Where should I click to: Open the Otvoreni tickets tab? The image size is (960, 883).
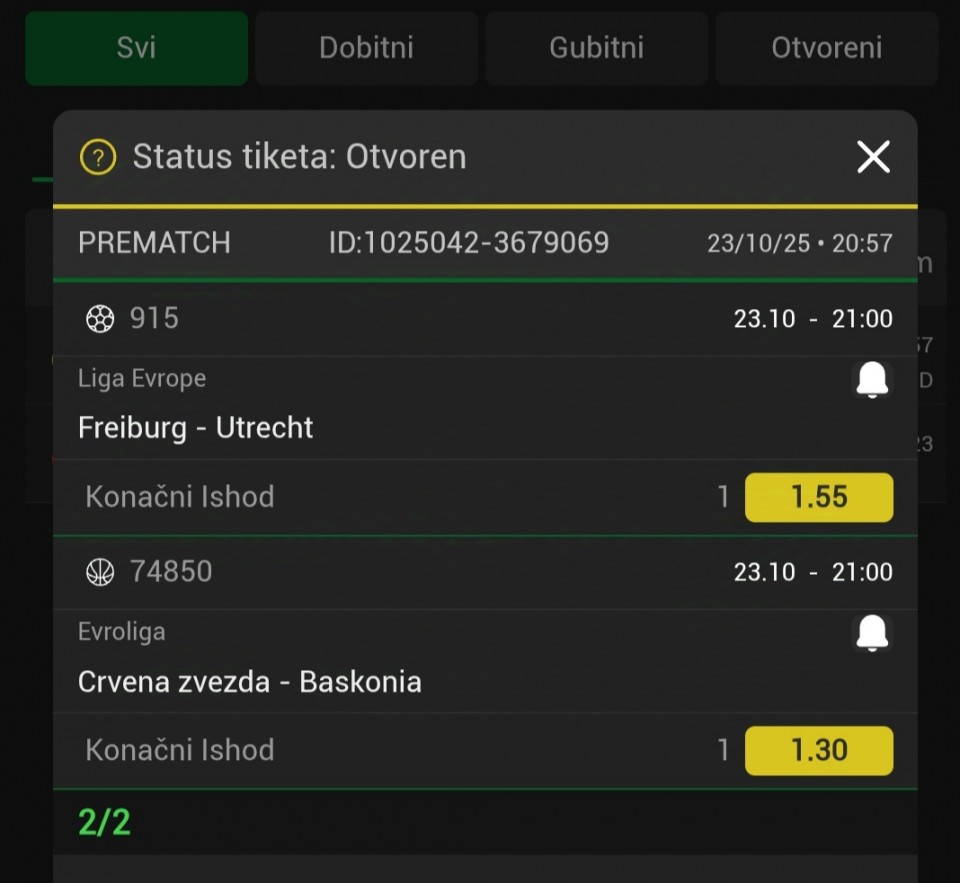[826, 48]
